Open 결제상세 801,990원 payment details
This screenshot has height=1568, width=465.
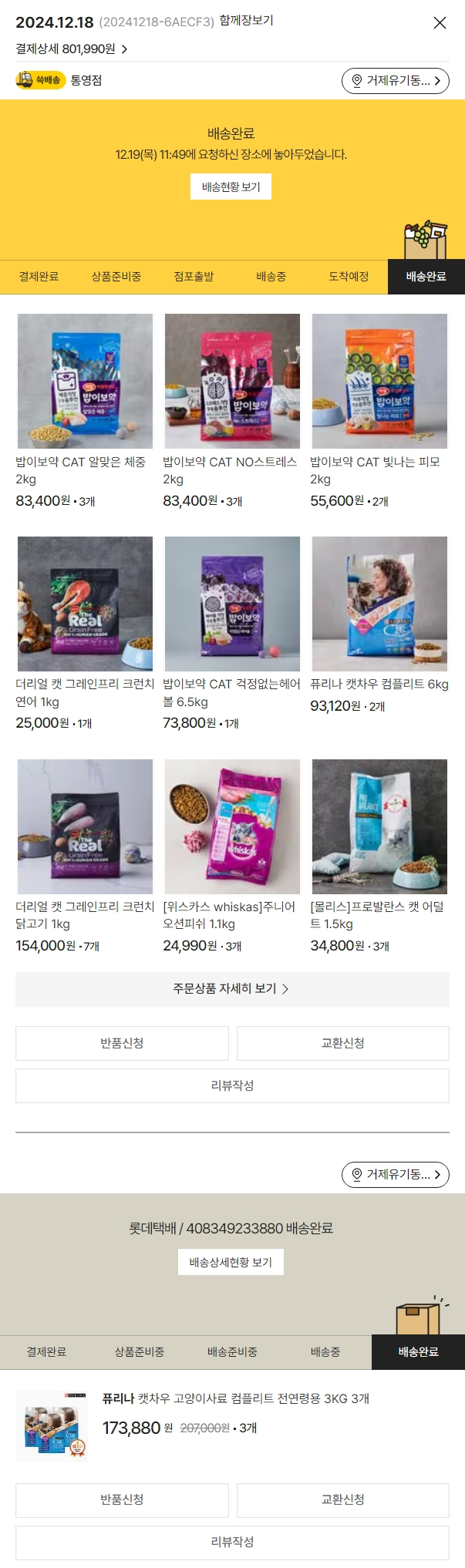(x=71, y=49)
